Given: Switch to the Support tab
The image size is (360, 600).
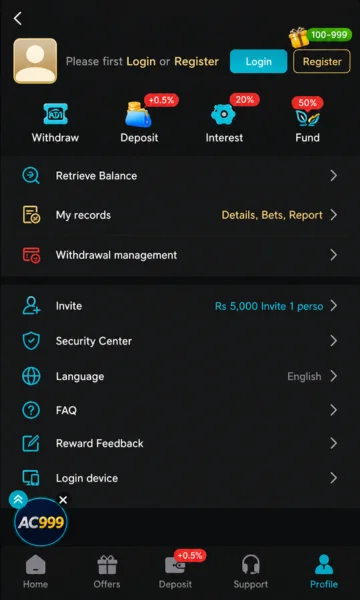Looking at the screenshot, I should coord(251,571).
